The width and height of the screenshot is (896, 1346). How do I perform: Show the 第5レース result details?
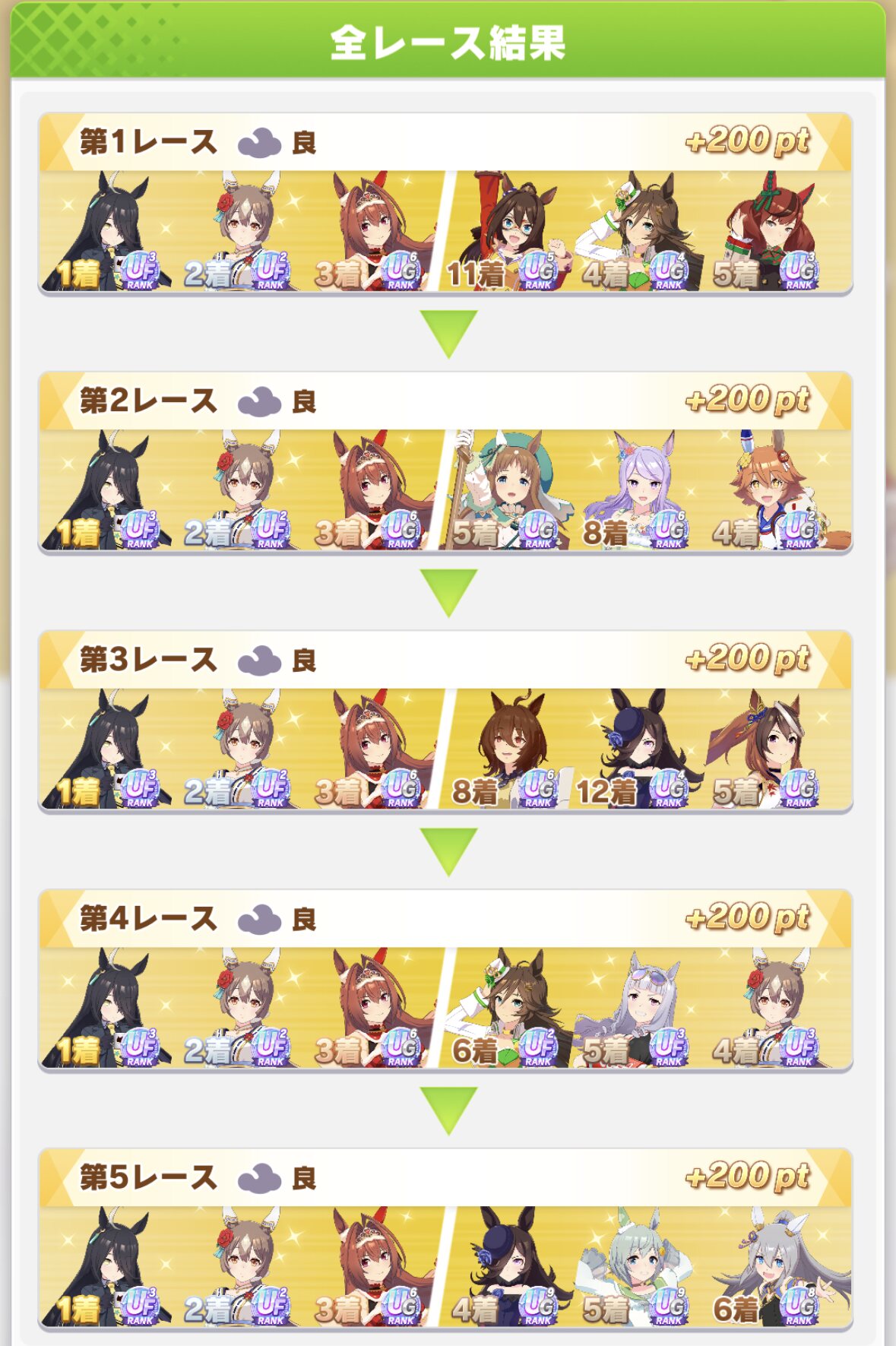coord(445,1239)
